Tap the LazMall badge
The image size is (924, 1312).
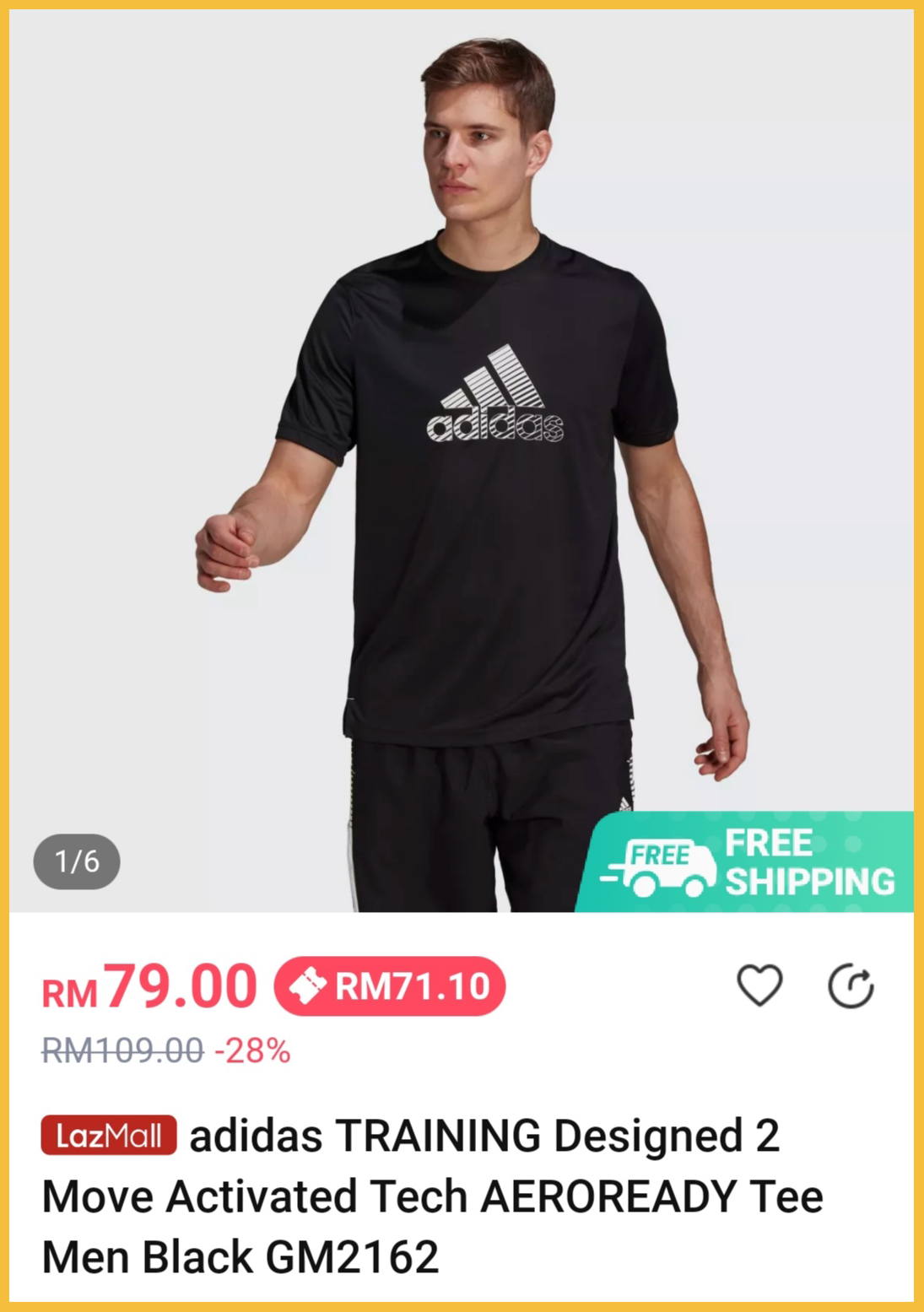(x=109, y=1136)
